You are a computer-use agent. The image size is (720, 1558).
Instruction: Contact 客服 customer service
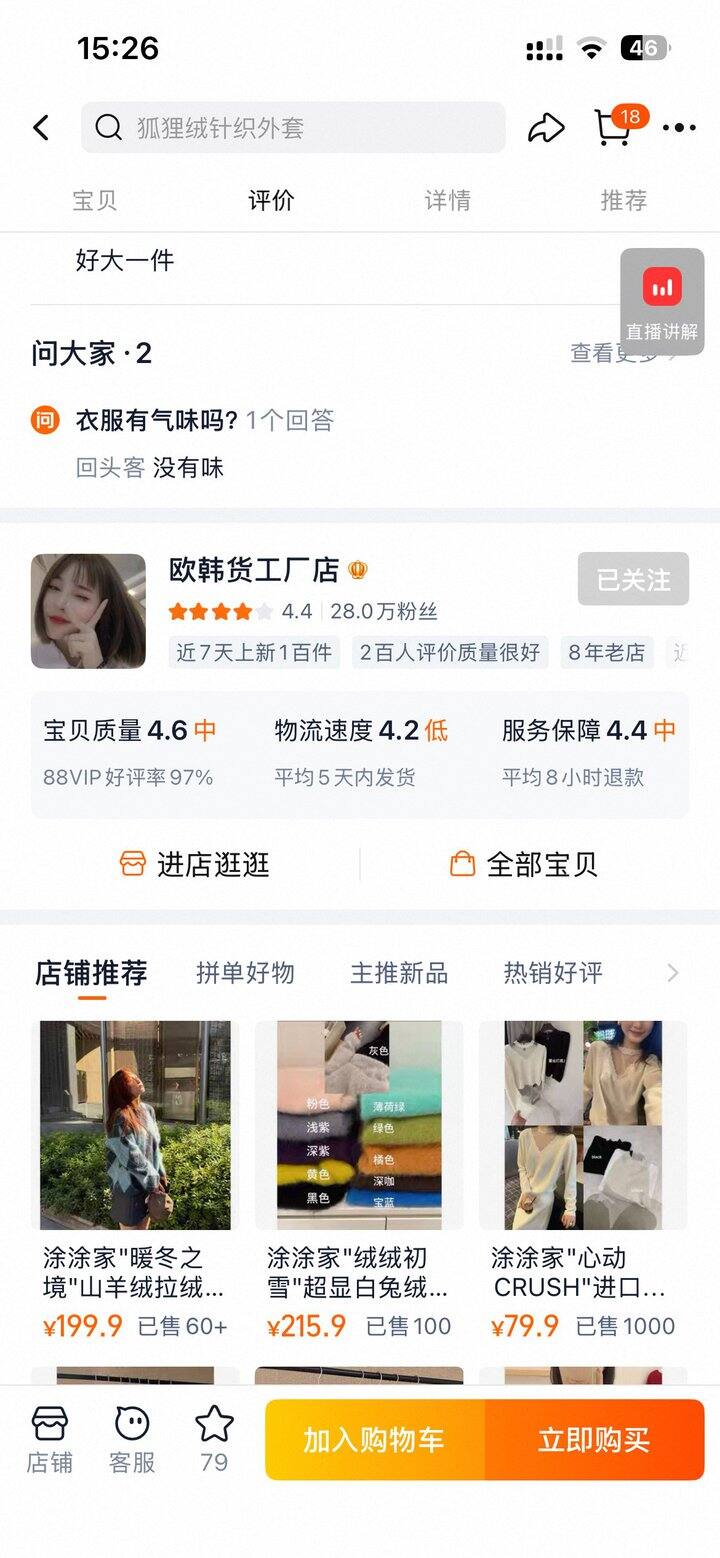tap(132, 1440)
